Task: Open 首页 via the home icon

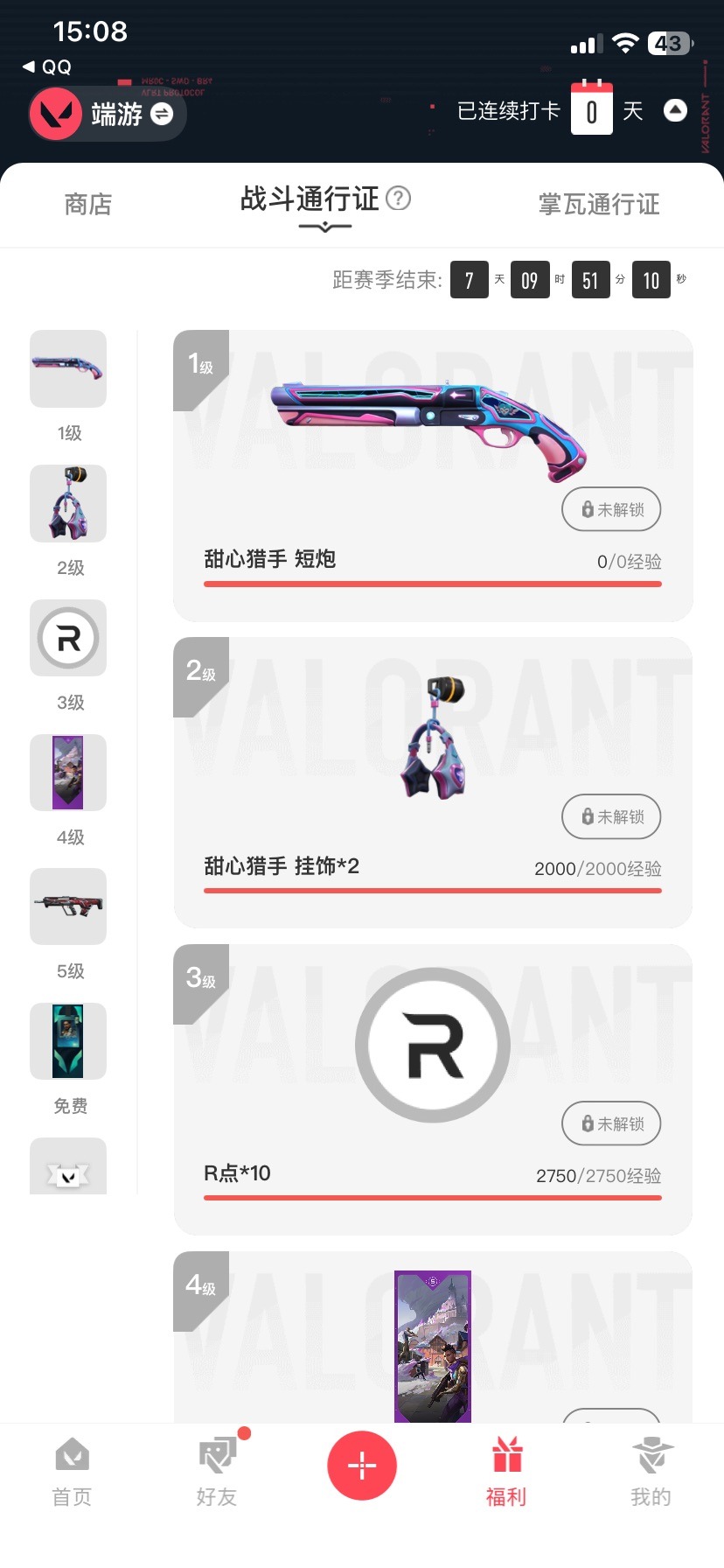Action: pos(71,1454)
